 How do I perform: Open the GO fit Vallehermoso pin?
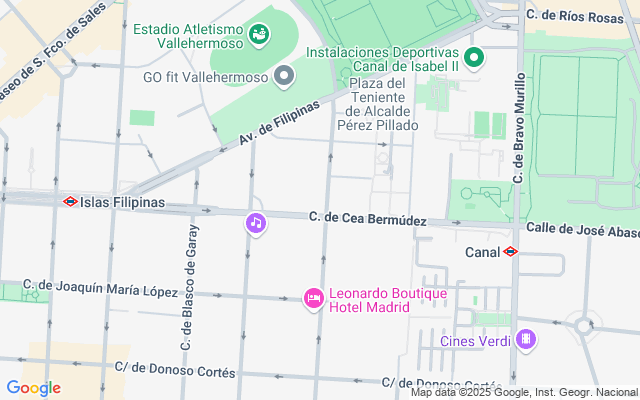(285, 76)
